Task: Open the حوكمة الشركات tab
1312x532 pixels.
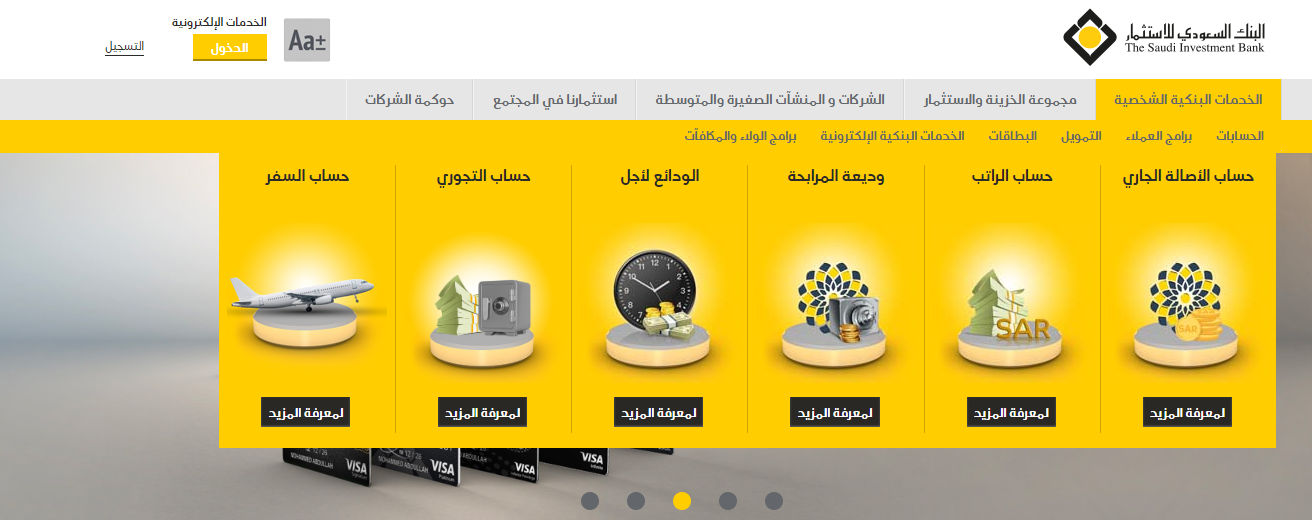Action: pyautogui.click(x=409, y=100)
